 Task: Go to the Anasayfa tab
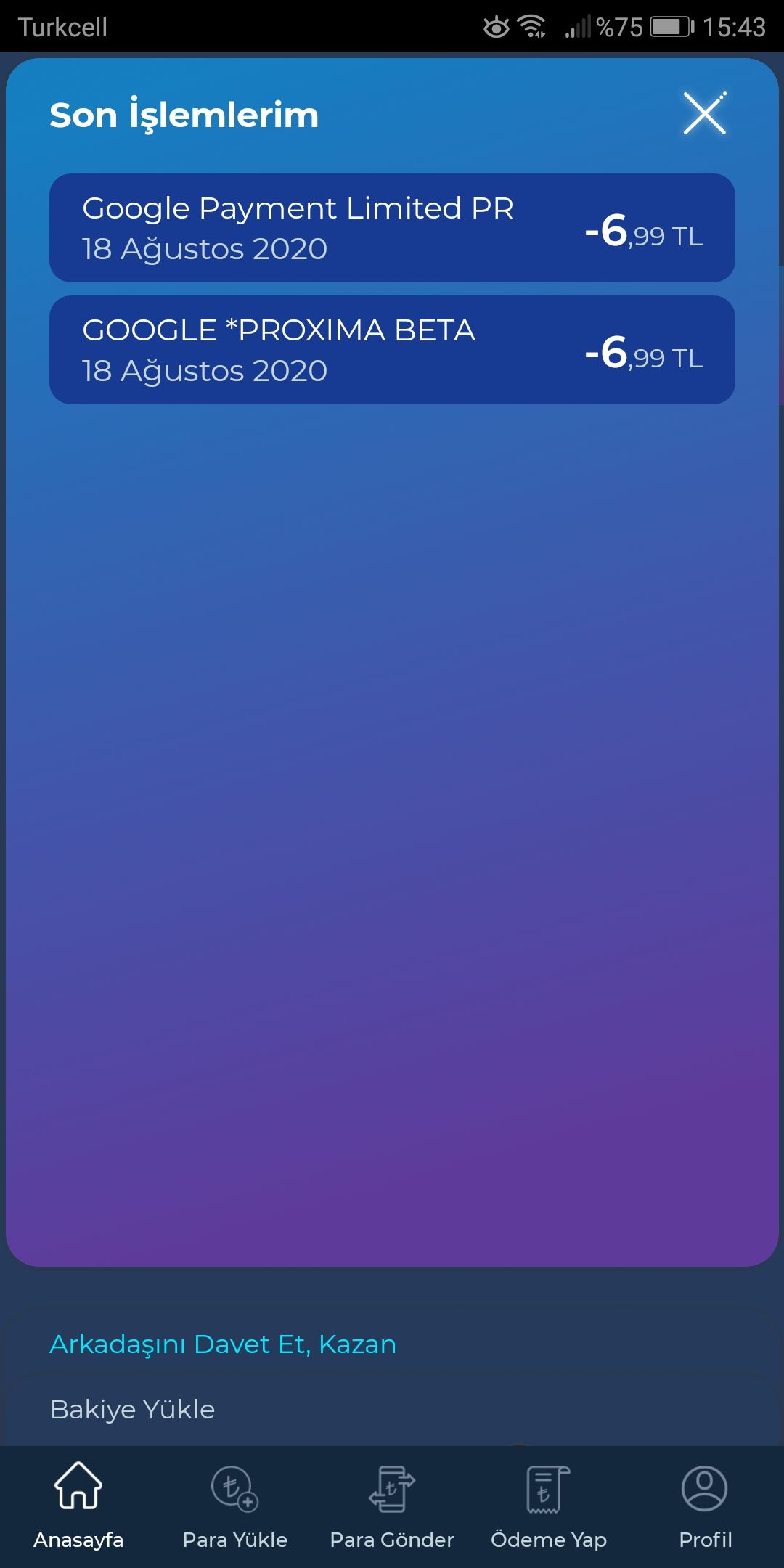click(78, 1506)
